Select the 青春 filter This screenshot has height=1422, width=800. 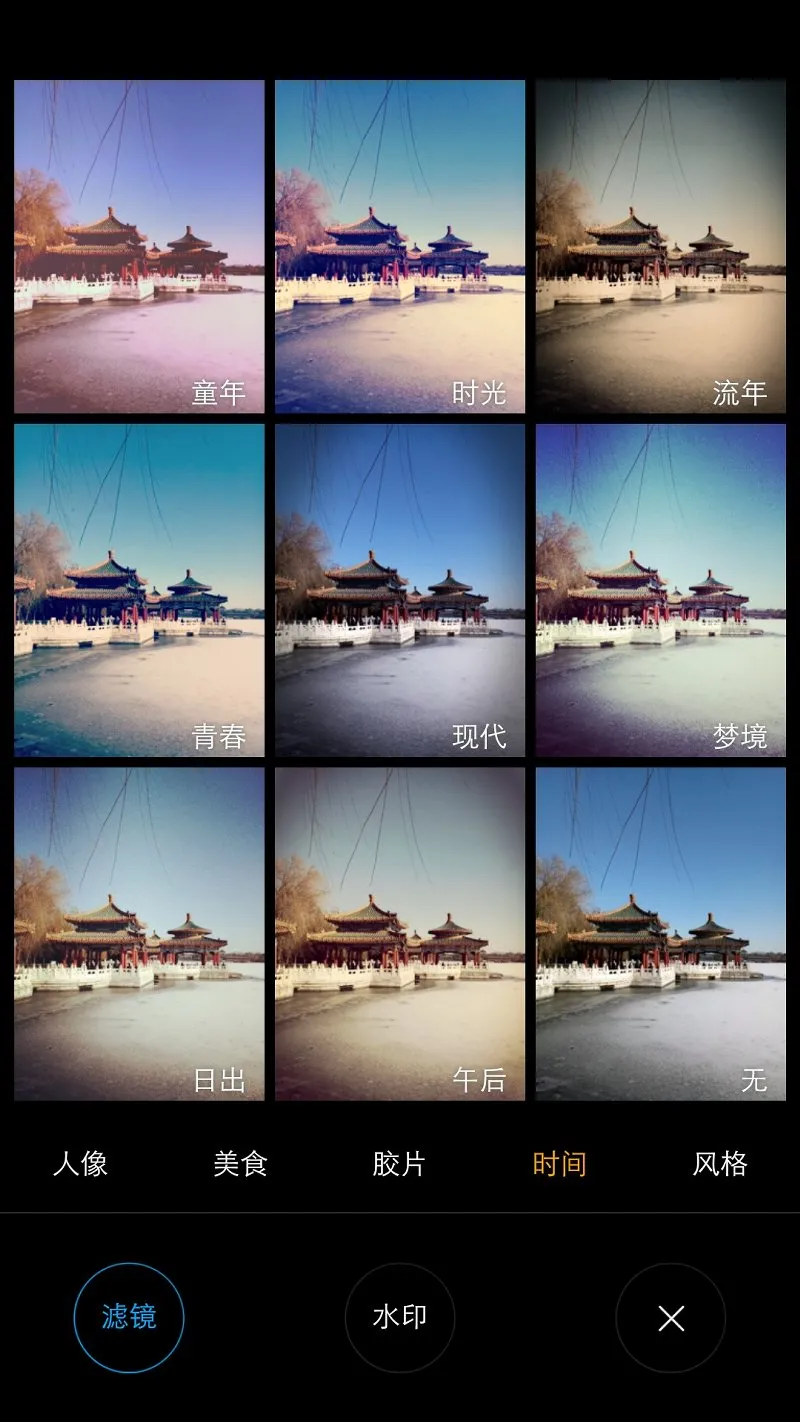click(139, 590)
